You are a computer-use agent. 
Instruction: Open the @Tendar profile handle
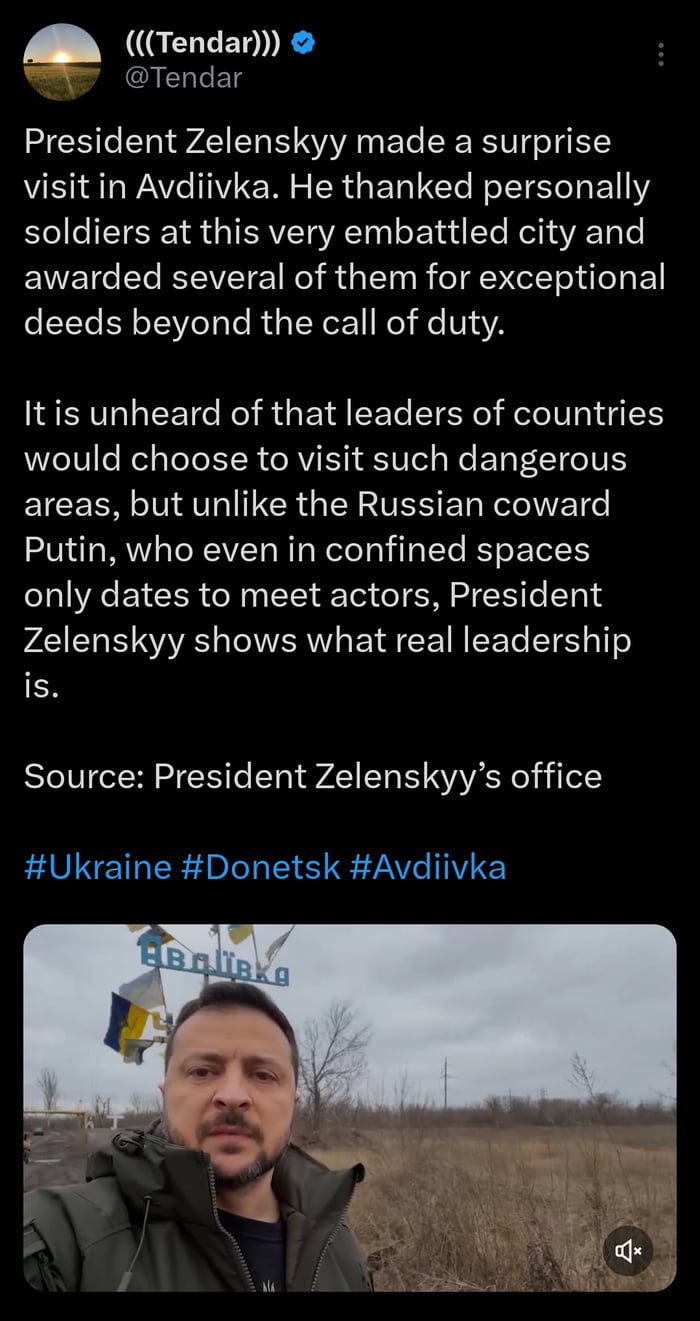[182, 77]
